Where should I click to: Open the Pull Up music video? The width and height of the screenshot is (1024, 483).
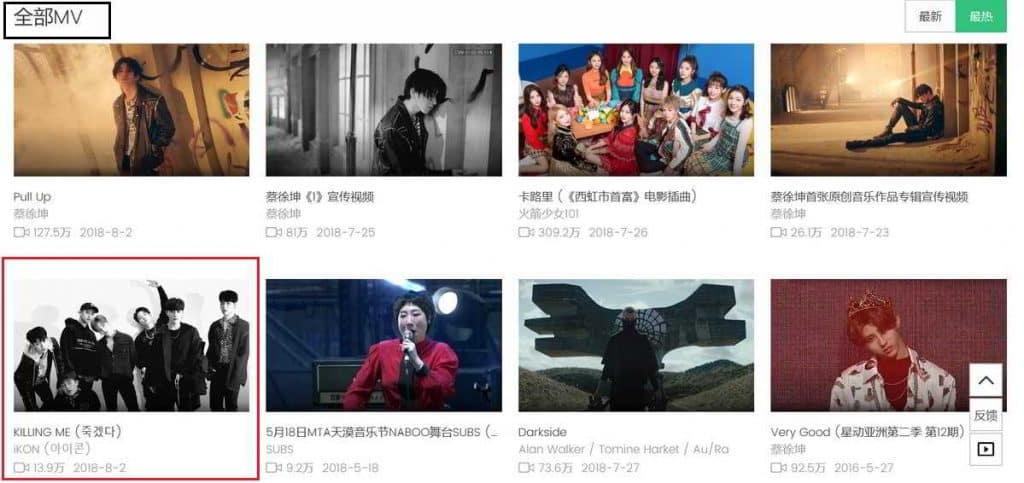tap(131, 110)
